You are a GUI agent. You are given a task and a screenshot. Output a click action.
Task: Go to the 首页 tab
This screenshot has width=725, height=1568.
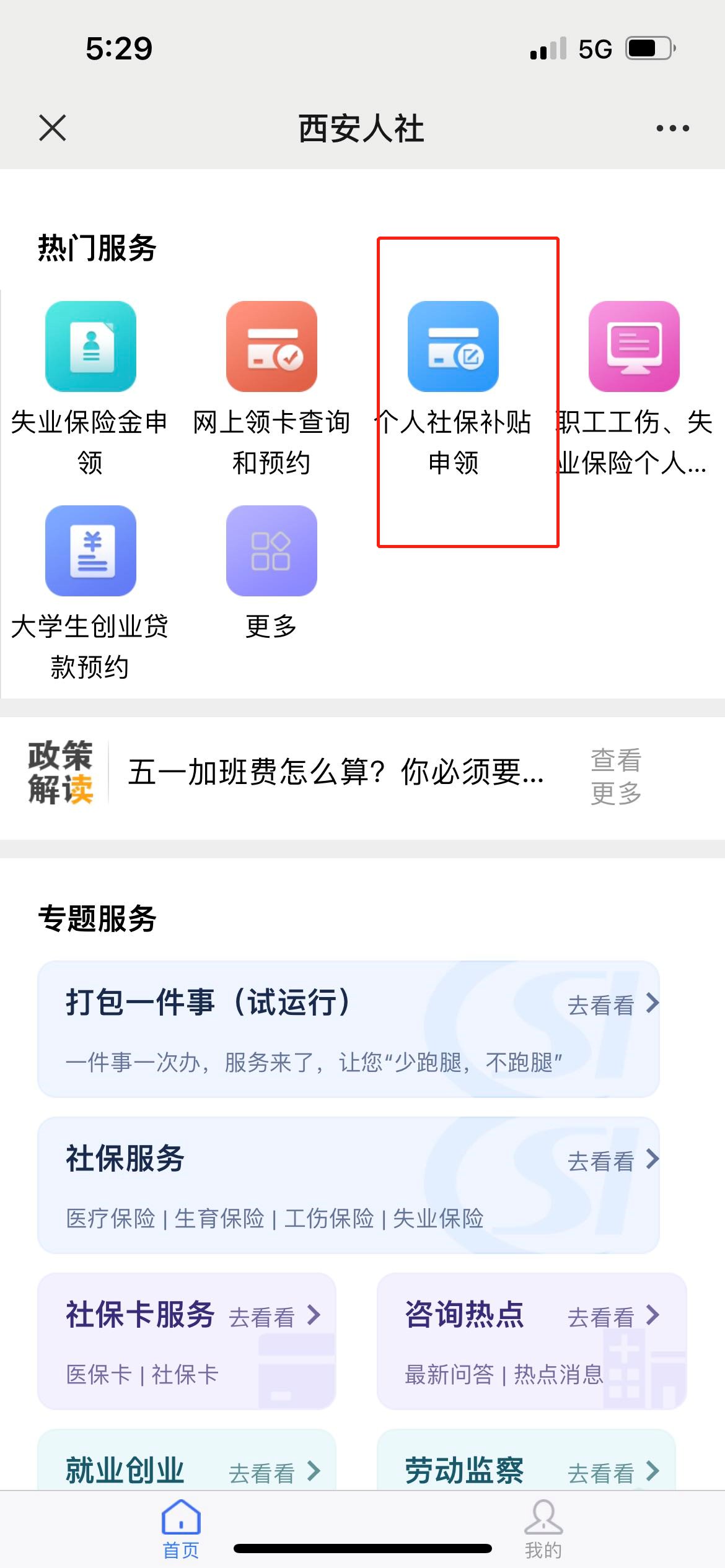[181, 1528]
